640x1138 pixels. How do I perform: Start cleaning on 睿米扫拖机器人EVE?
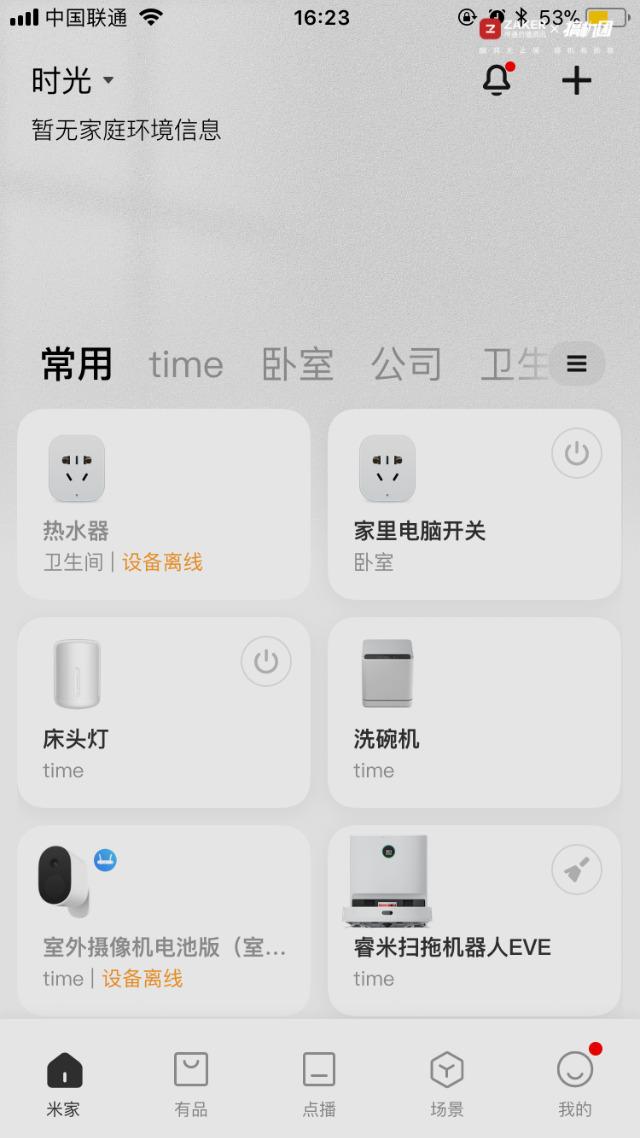(x=576, y=871)
